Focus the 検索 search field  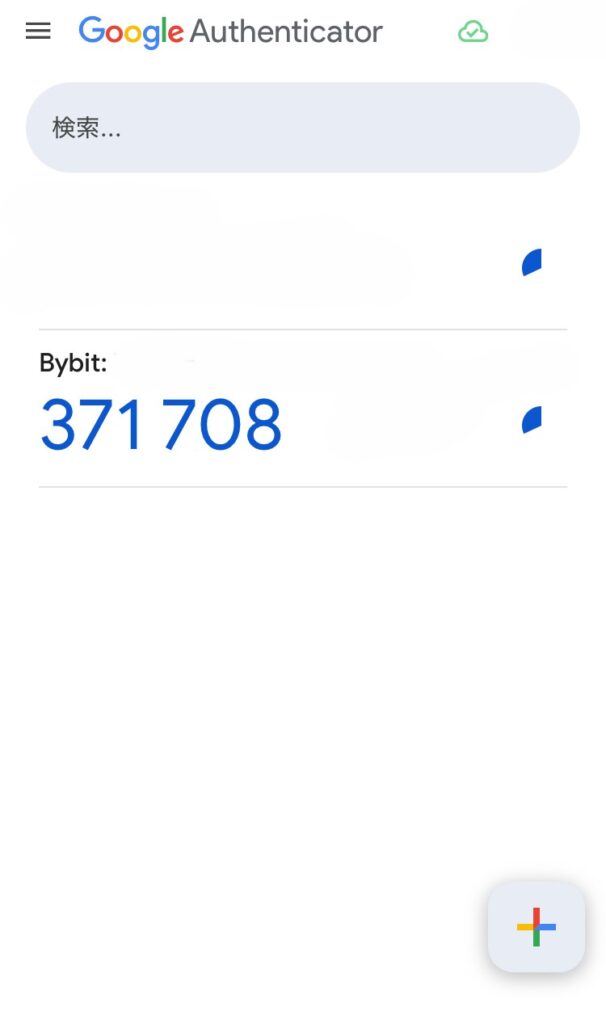click(x=302, y=128)
